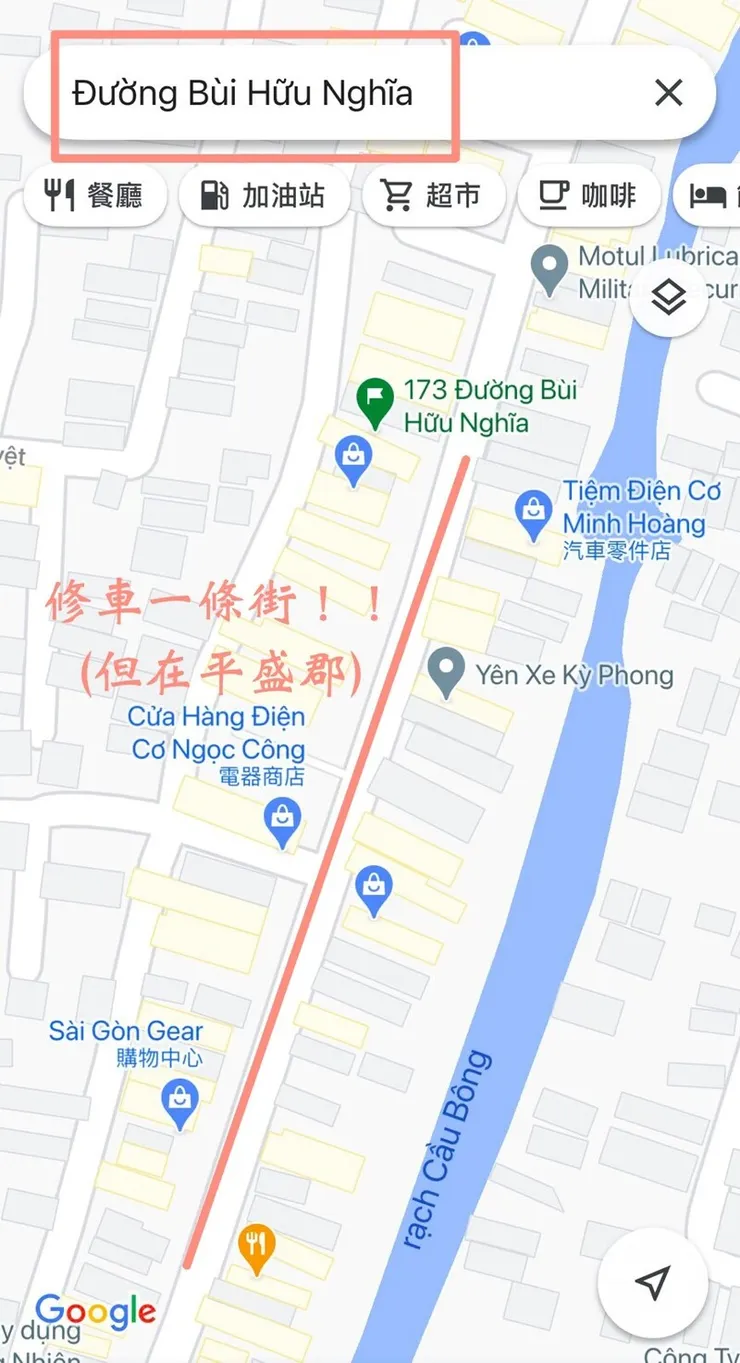The width and height of the screenshot is (740, 1363).
Task: Open Google homepage via Google logo
Action: 95,1311
